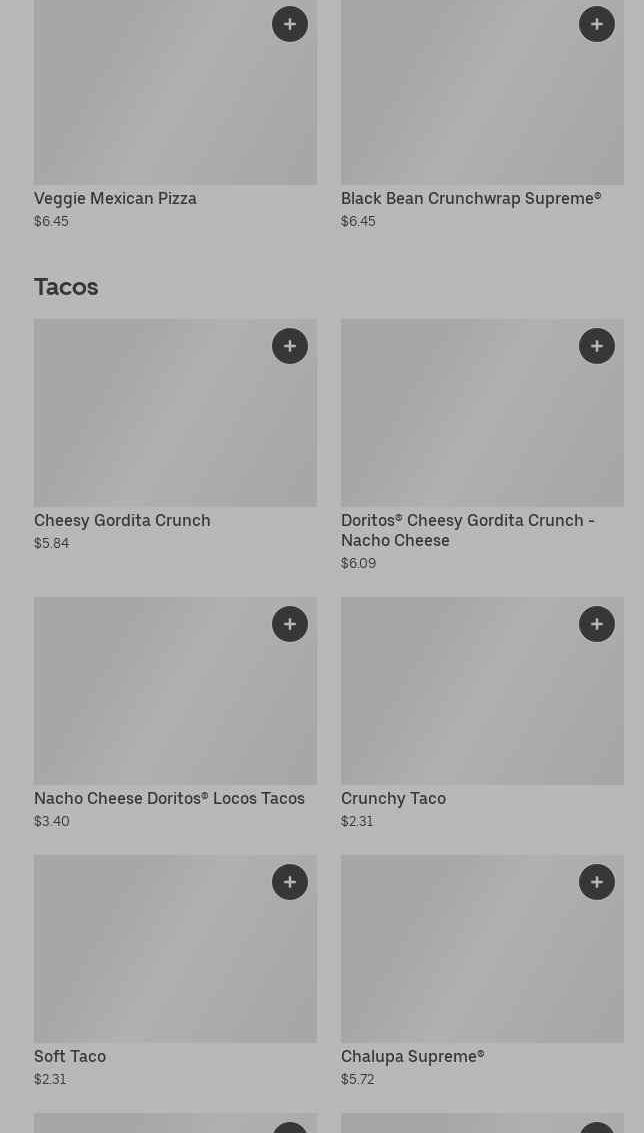The image size is (644, 1133).
Task: View Chalupa Supreme item details
Action: tap(482, 972)
